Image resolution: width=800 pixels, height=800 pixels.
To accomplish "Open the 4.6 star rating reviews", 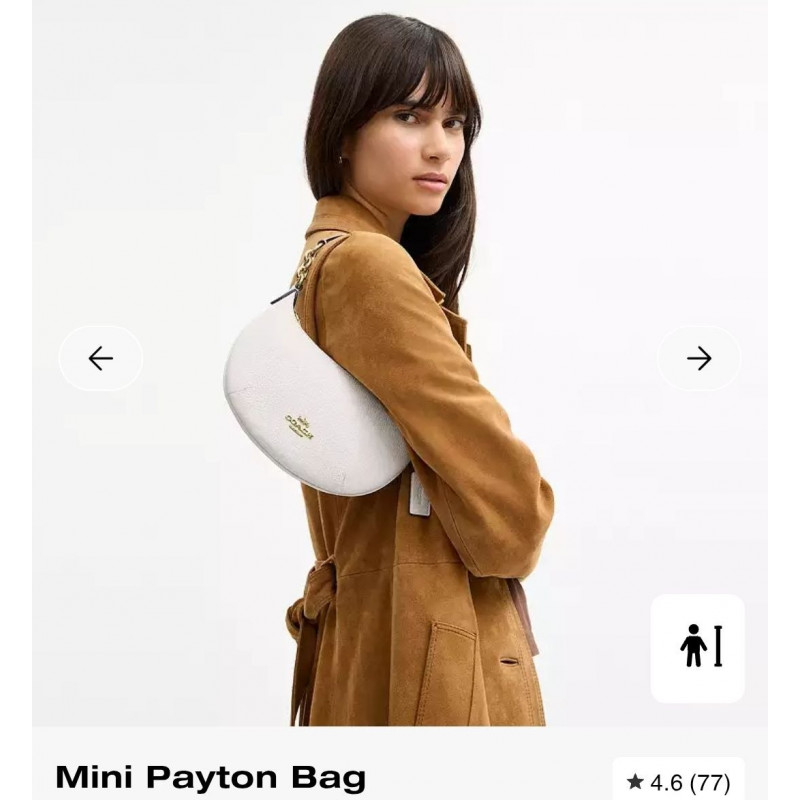I will click(679, 781).
